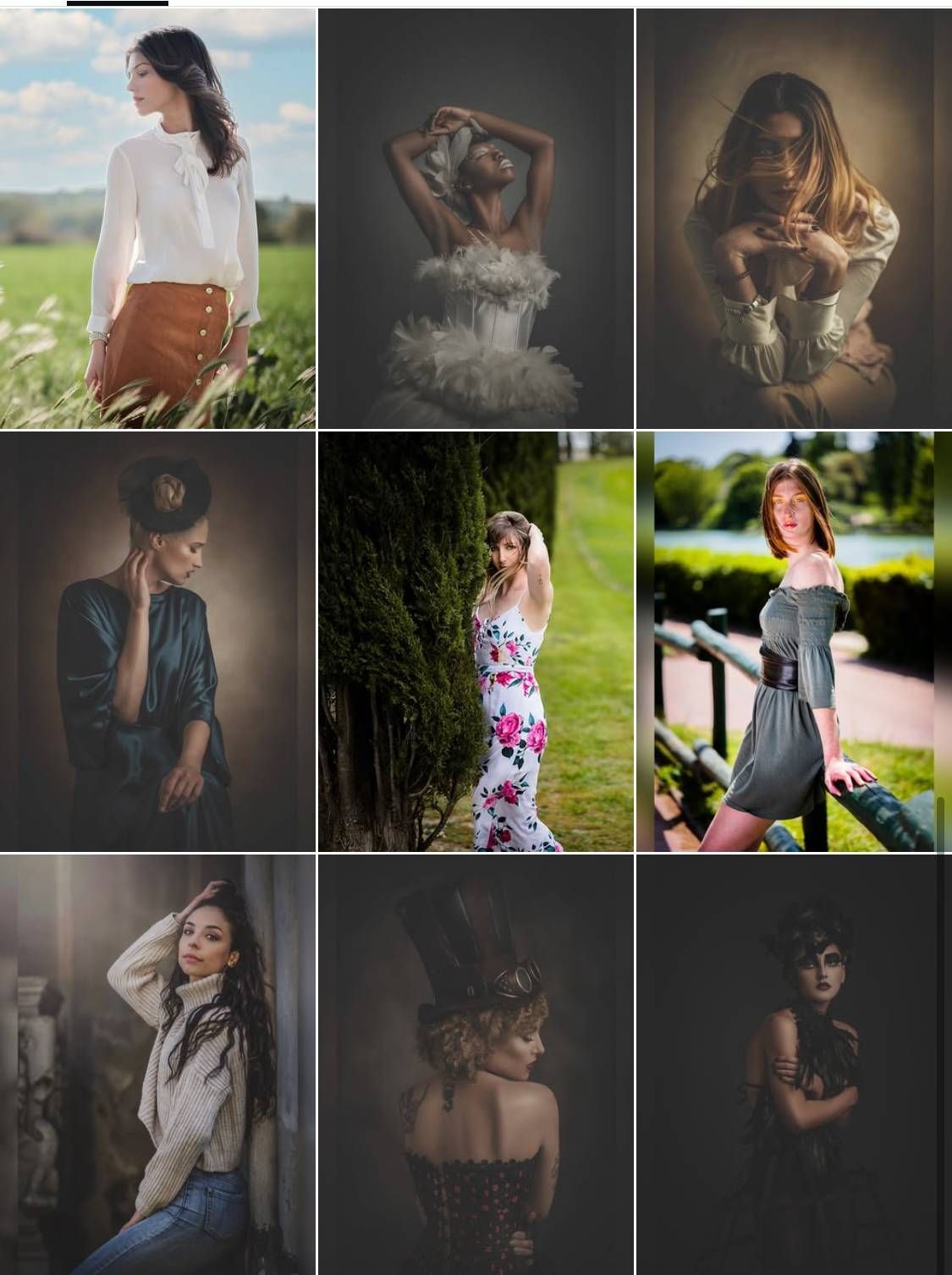Select the cream knit sweater and jeans photo

[157, 1064]
